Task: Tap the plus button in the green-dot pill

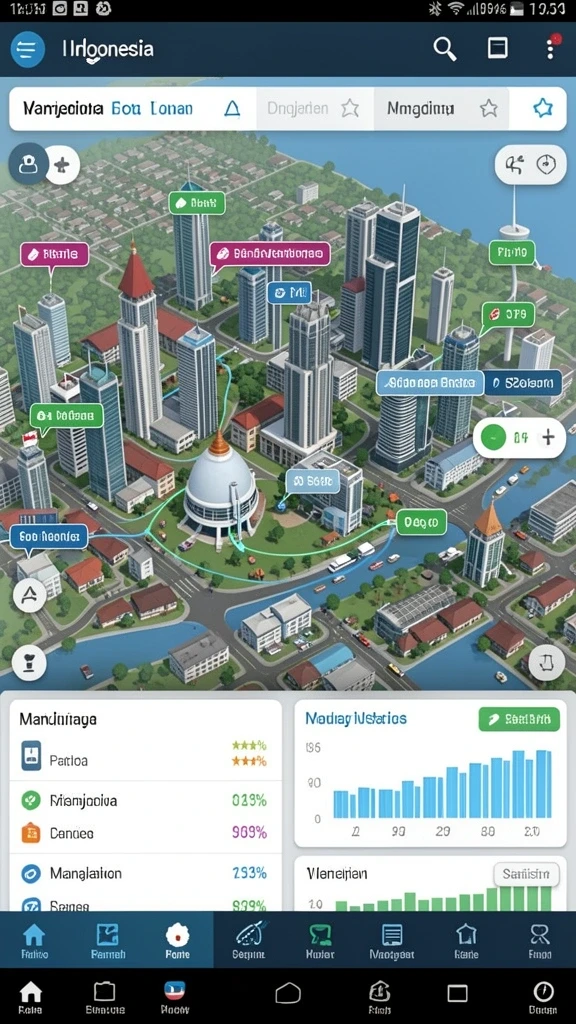Action: (549, 438)
